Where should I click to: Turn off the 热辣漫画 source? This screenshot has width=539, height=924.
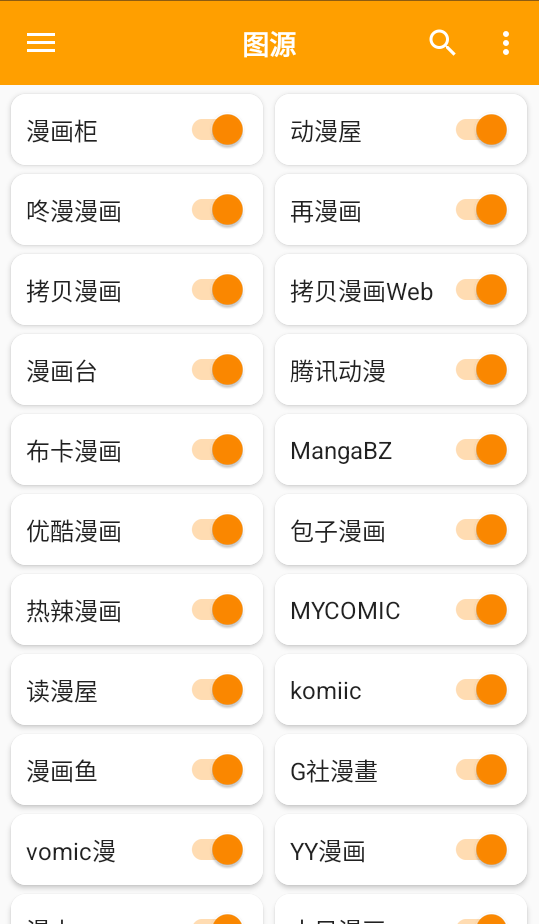point(217,610)
